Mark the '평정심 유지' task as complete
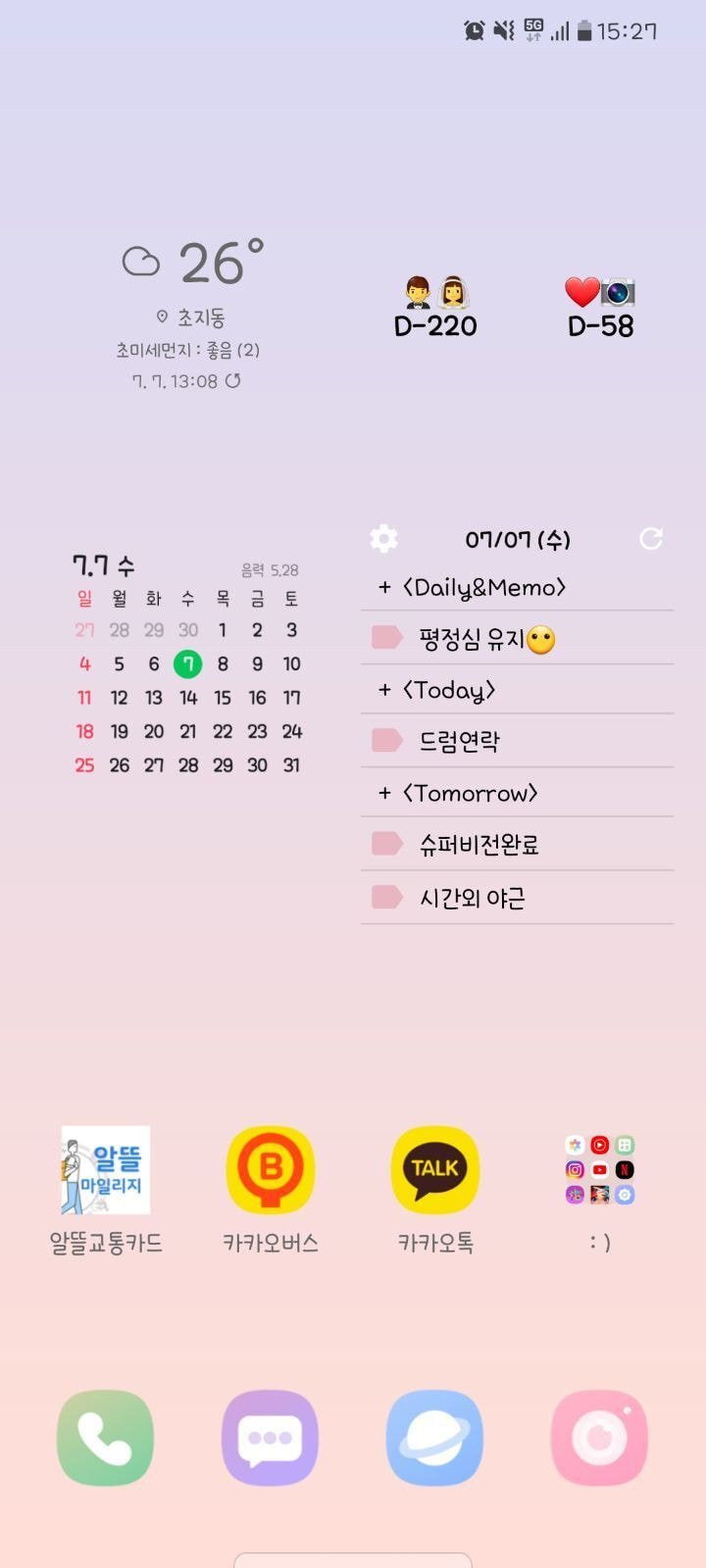Image resolution: width=706 pixels, height=1568 pixels. (384, 638)
